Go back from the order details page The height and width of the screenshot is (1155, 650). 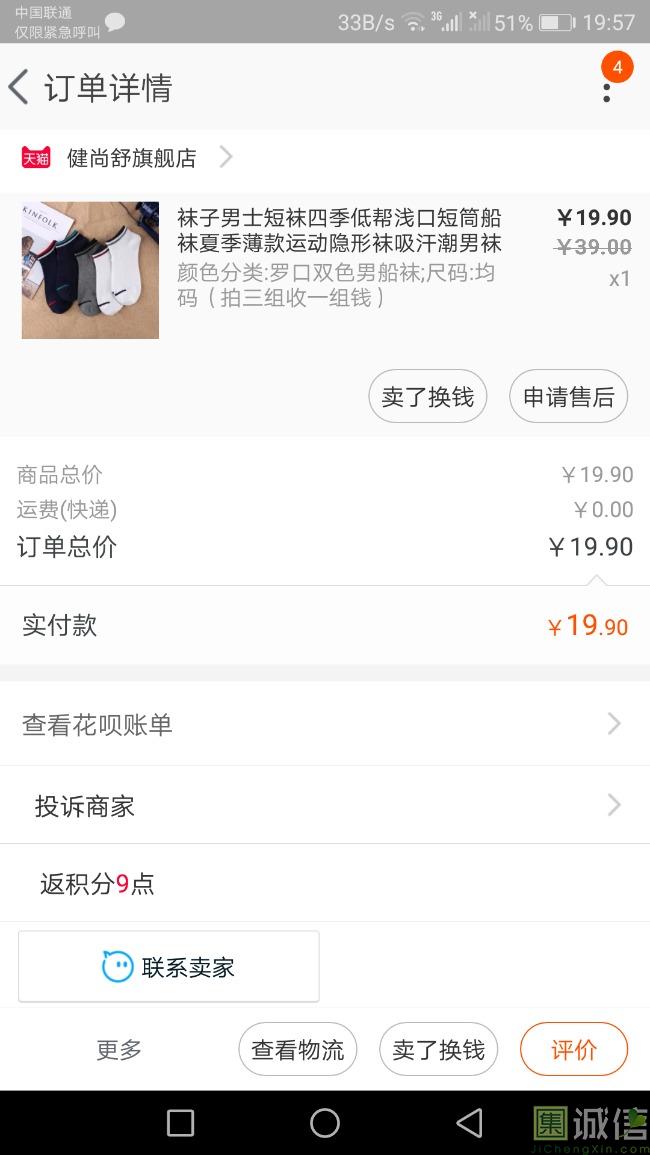(19, 88)
